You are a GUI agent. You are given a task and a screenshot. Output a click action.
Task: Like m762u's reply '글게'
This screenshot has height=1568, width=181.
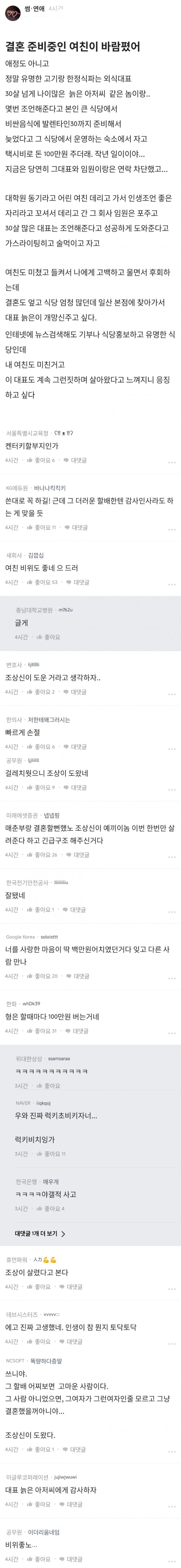click(x=48, y=637)
